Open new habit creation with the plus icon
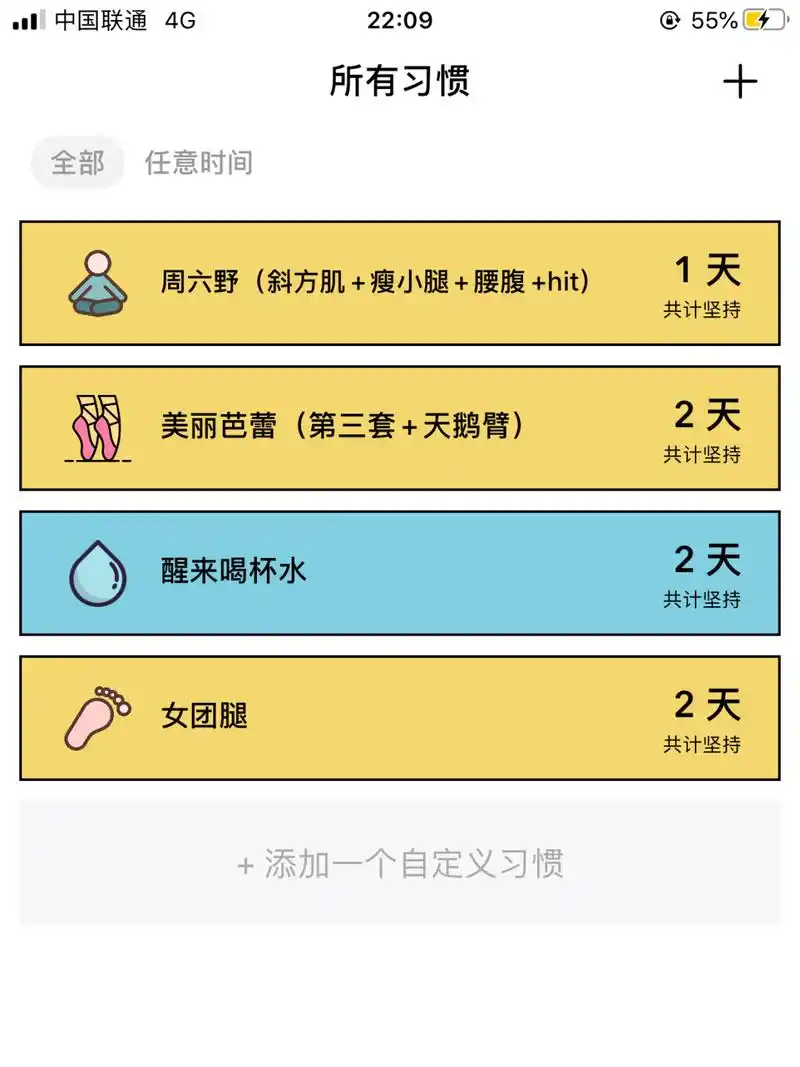The image size is (800, 1067). (741, 81)
